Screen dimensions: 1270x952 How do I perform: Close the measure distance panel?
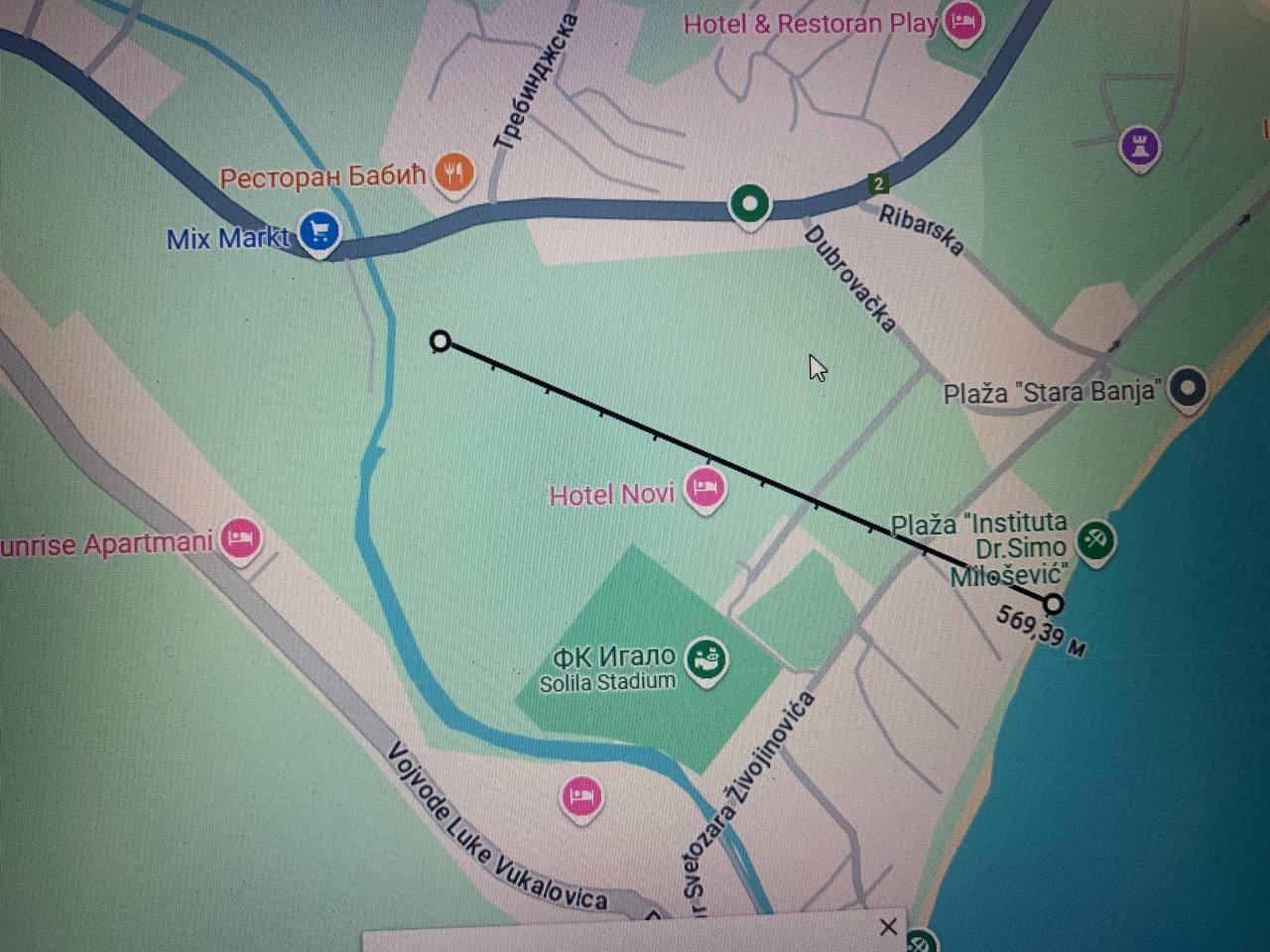point(888,927)
